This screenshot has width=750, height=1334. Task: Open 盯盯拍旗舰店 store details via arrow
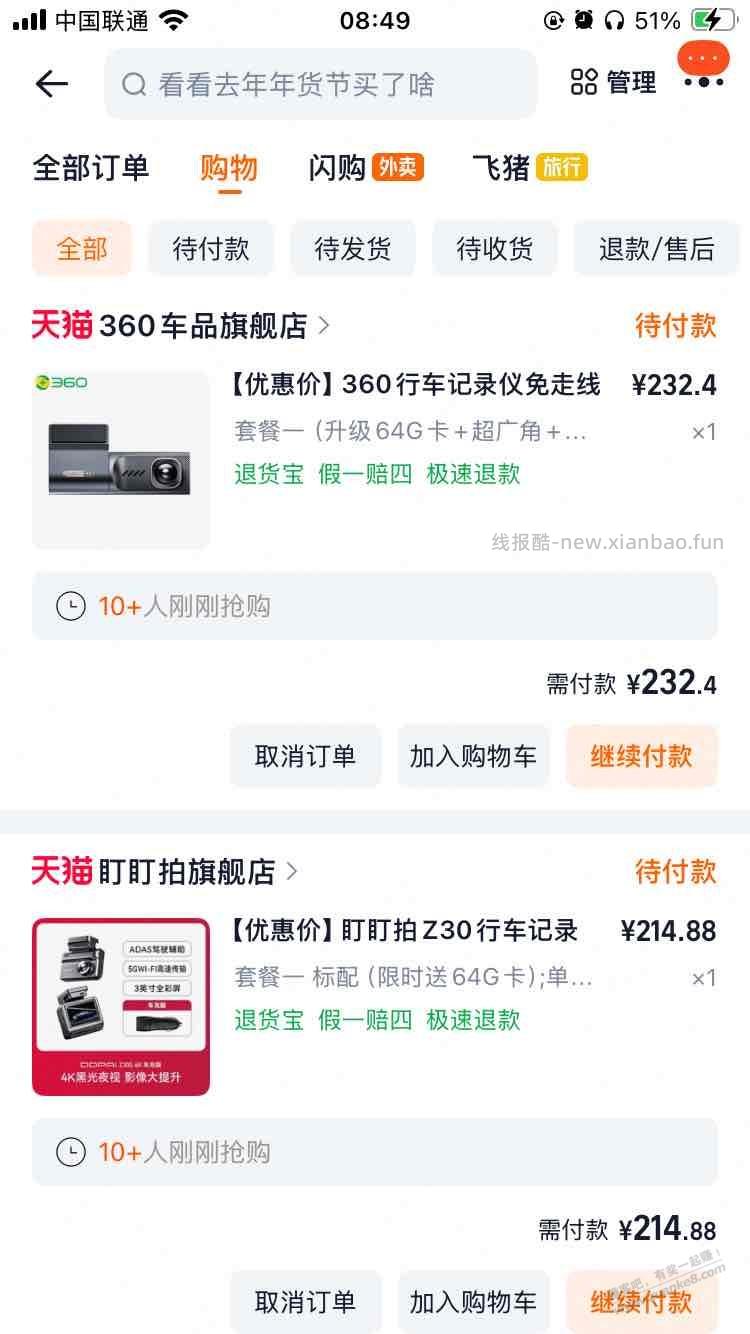[291, 871]
